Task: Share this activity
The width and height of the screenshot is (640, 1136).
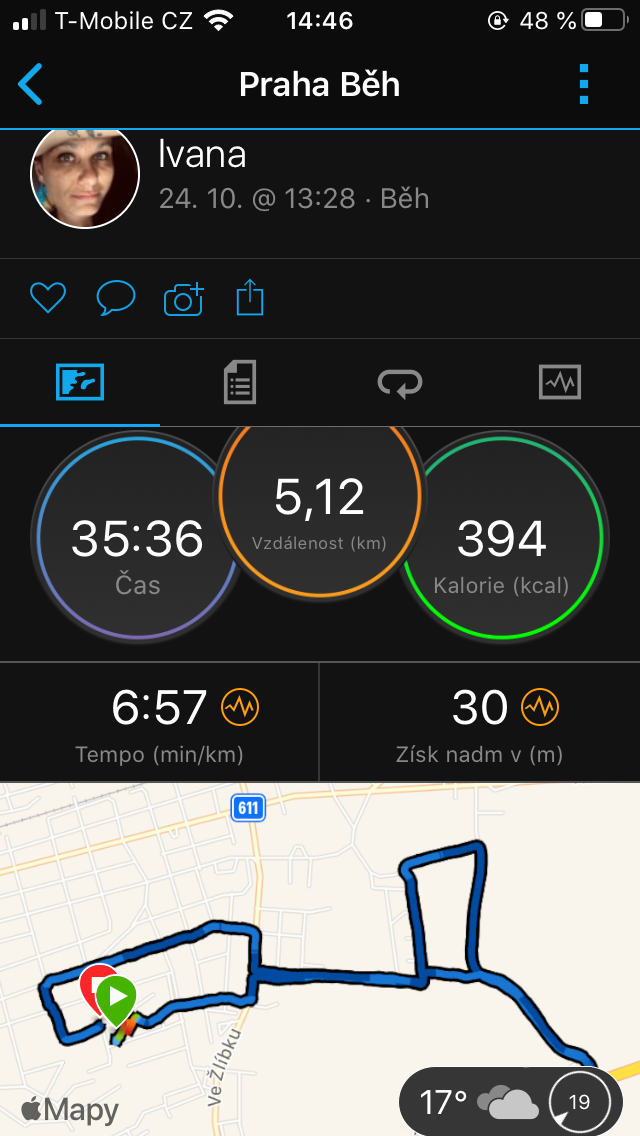Action: point(250,298)
